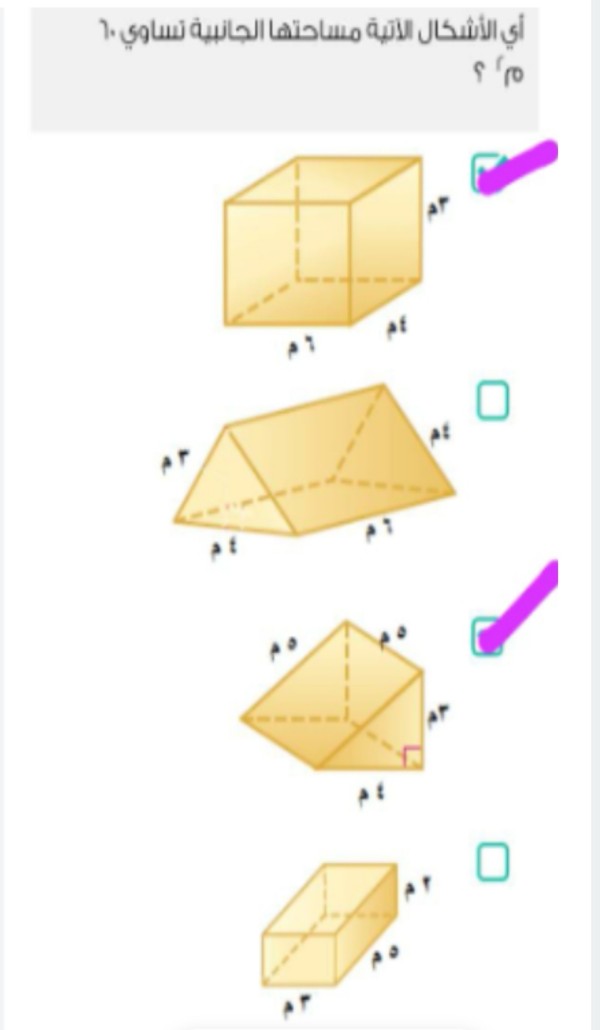Tick the checkbox next to the long triangular prism
The image size is (600, 1030).
coord(491,400)
